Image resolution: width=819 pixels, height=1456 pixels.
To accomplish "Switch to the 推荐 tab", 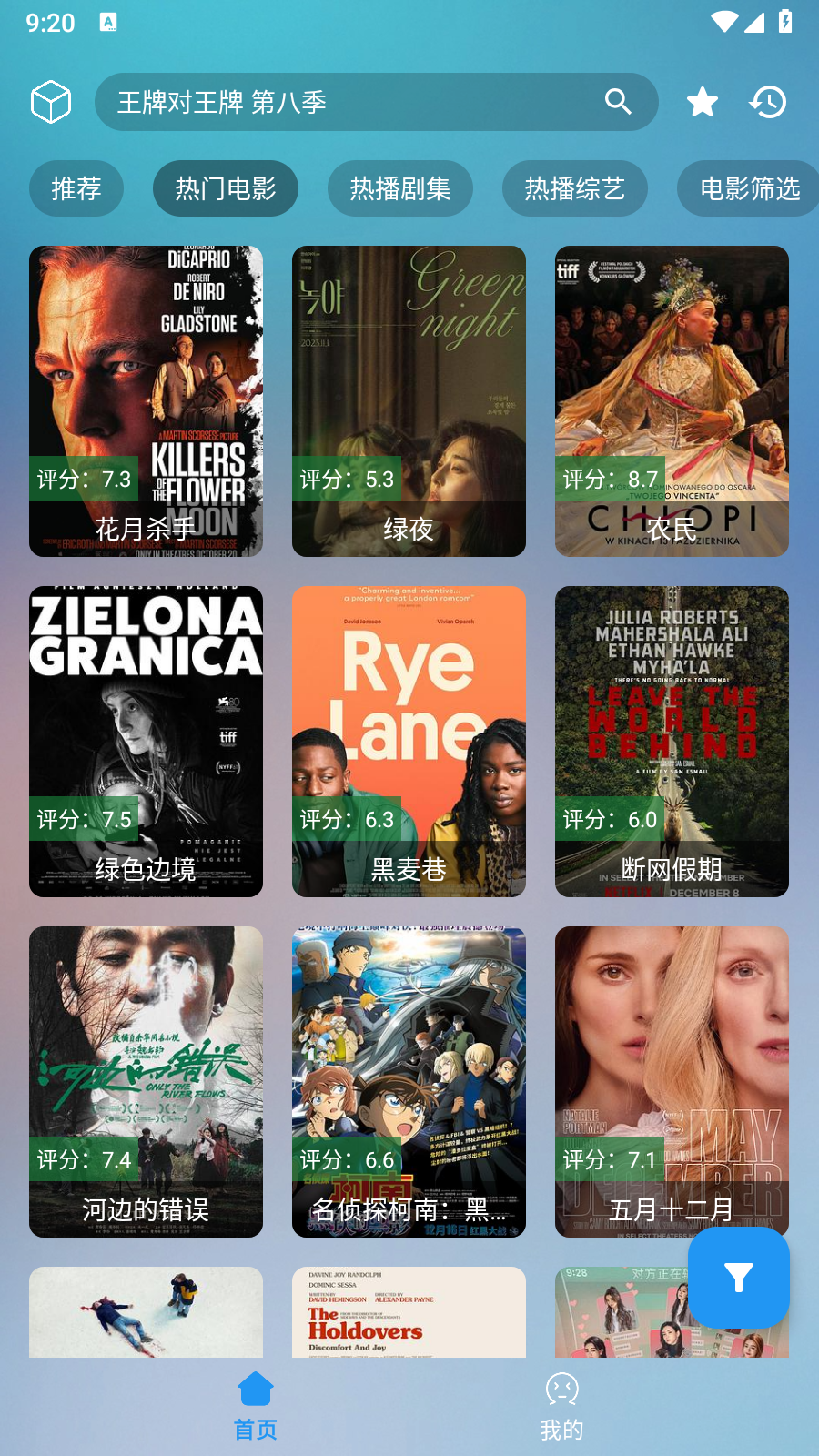I will [x=76, y=188].
